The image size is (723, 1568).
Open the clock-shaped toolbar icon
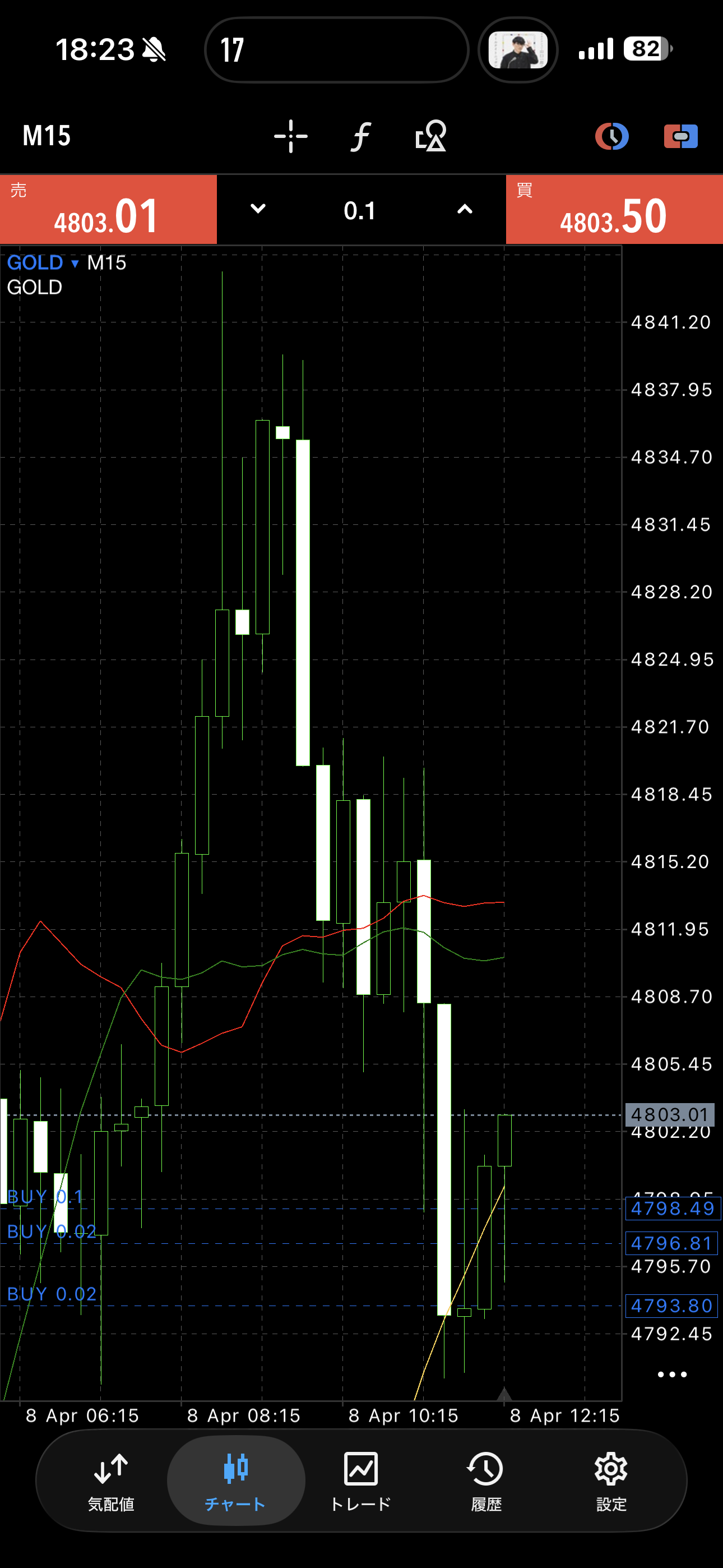(611, 135)
